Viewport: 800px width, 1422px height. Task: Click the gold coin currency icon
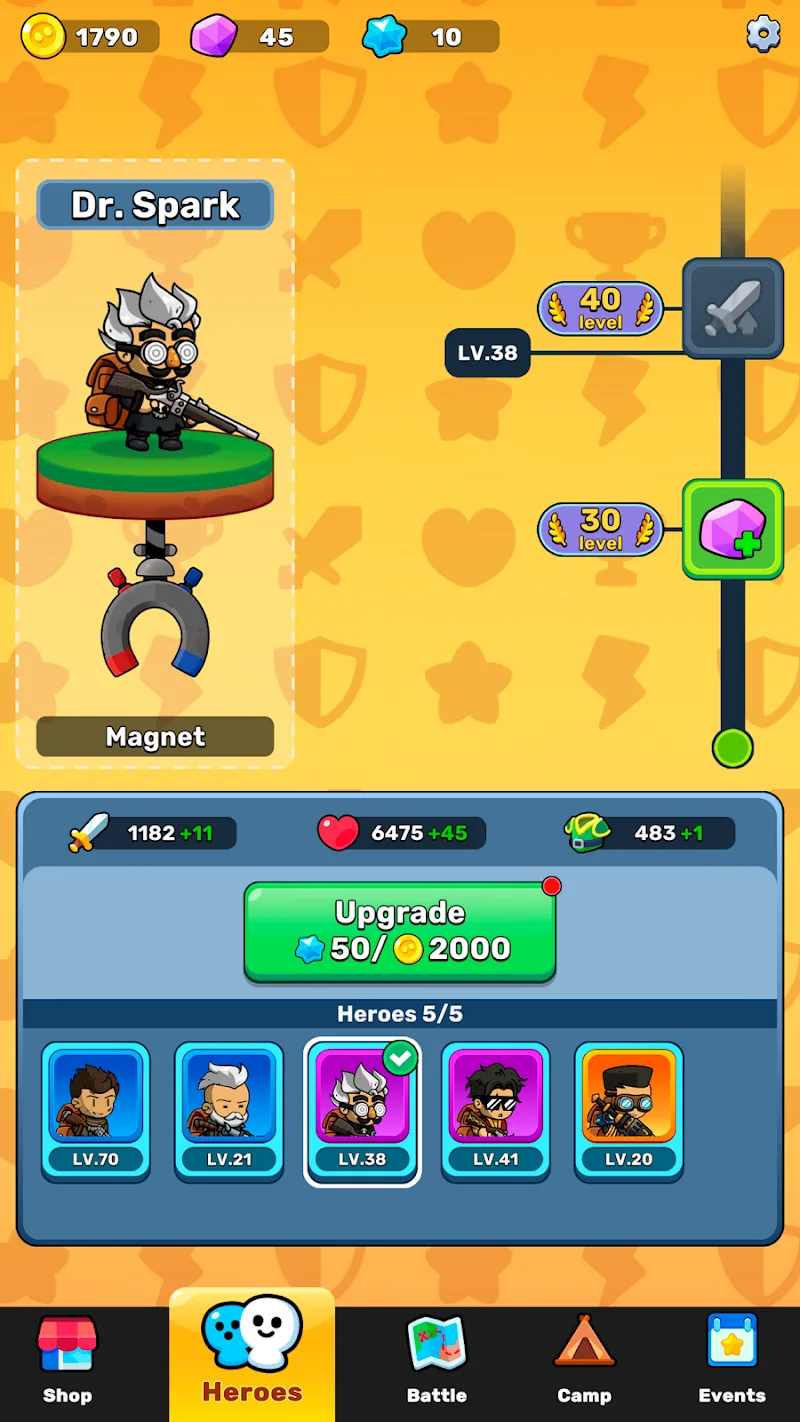point(41,34)
